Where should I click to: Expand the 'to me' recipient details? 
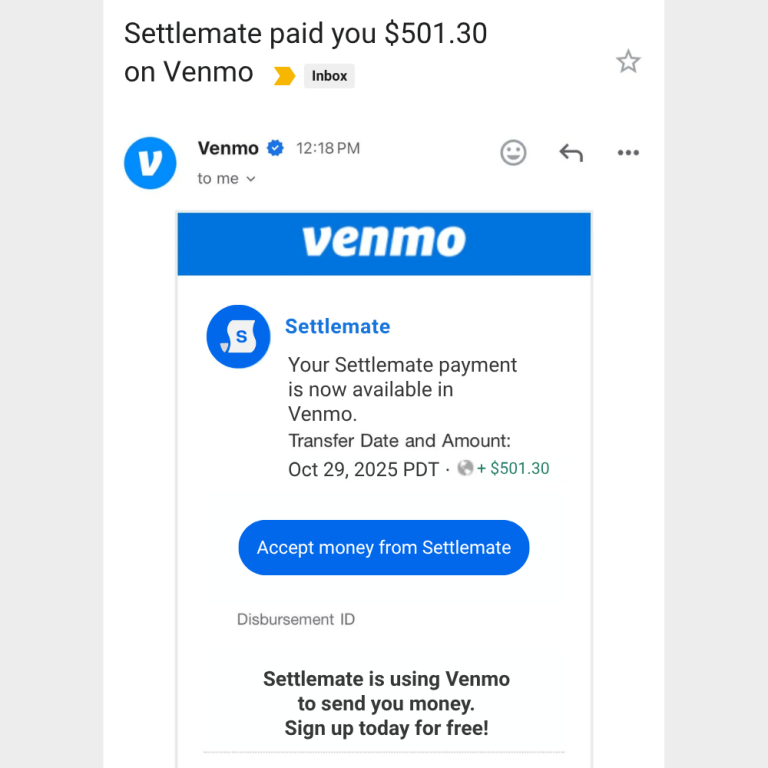pos(227,179)
